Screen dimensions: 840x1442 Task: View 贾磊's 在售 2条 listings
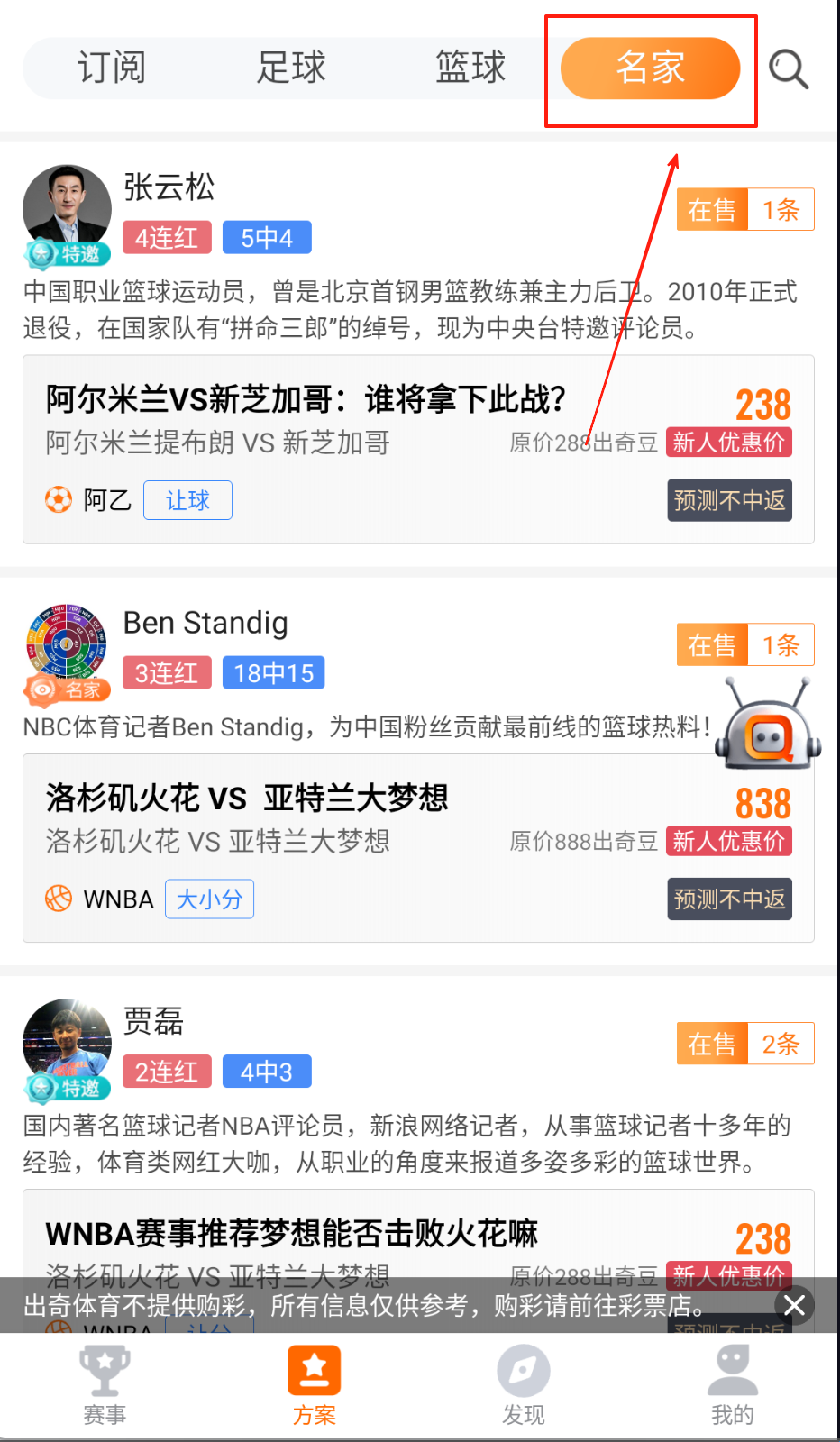pyautogui.click(x=745, y=1044)
